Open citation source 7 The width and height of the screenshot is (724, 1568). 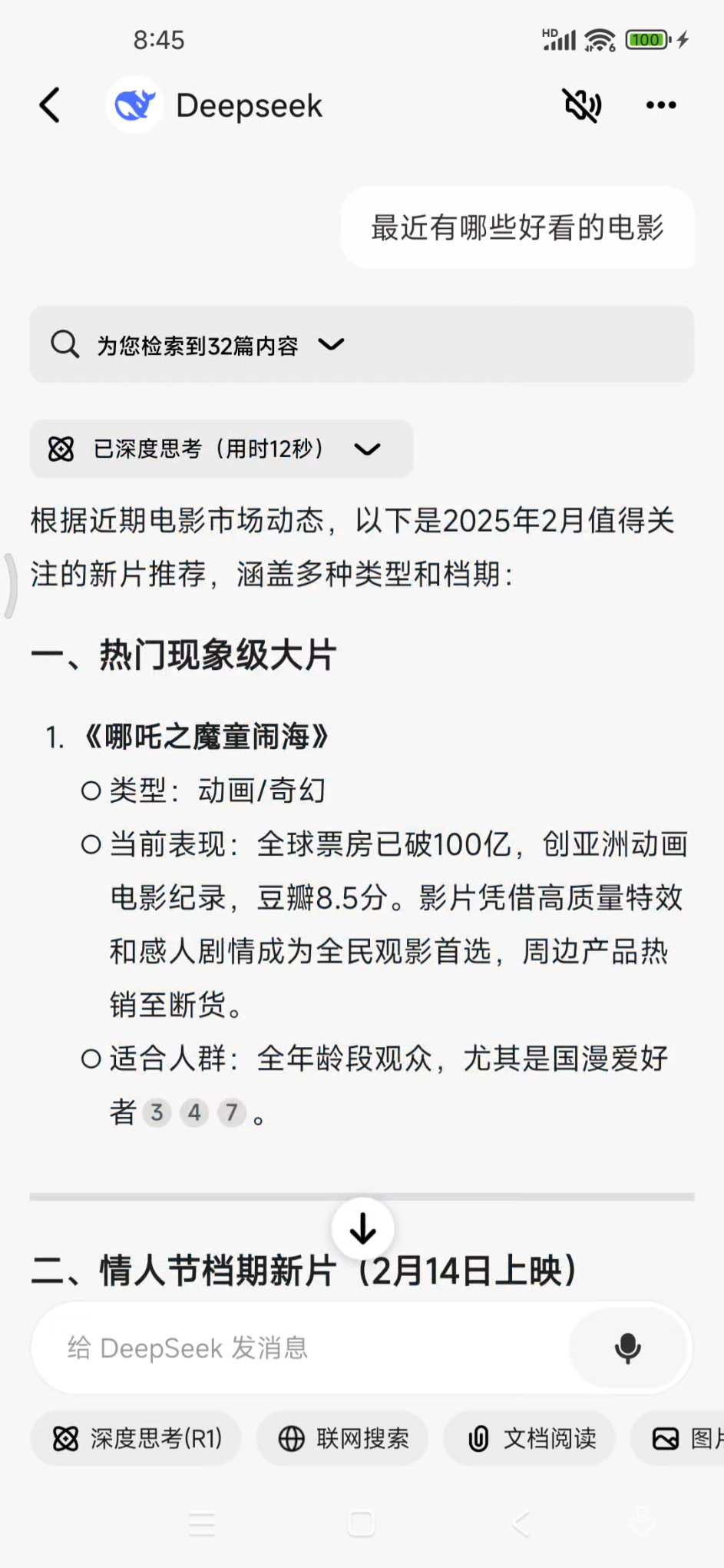point(231,1112)
